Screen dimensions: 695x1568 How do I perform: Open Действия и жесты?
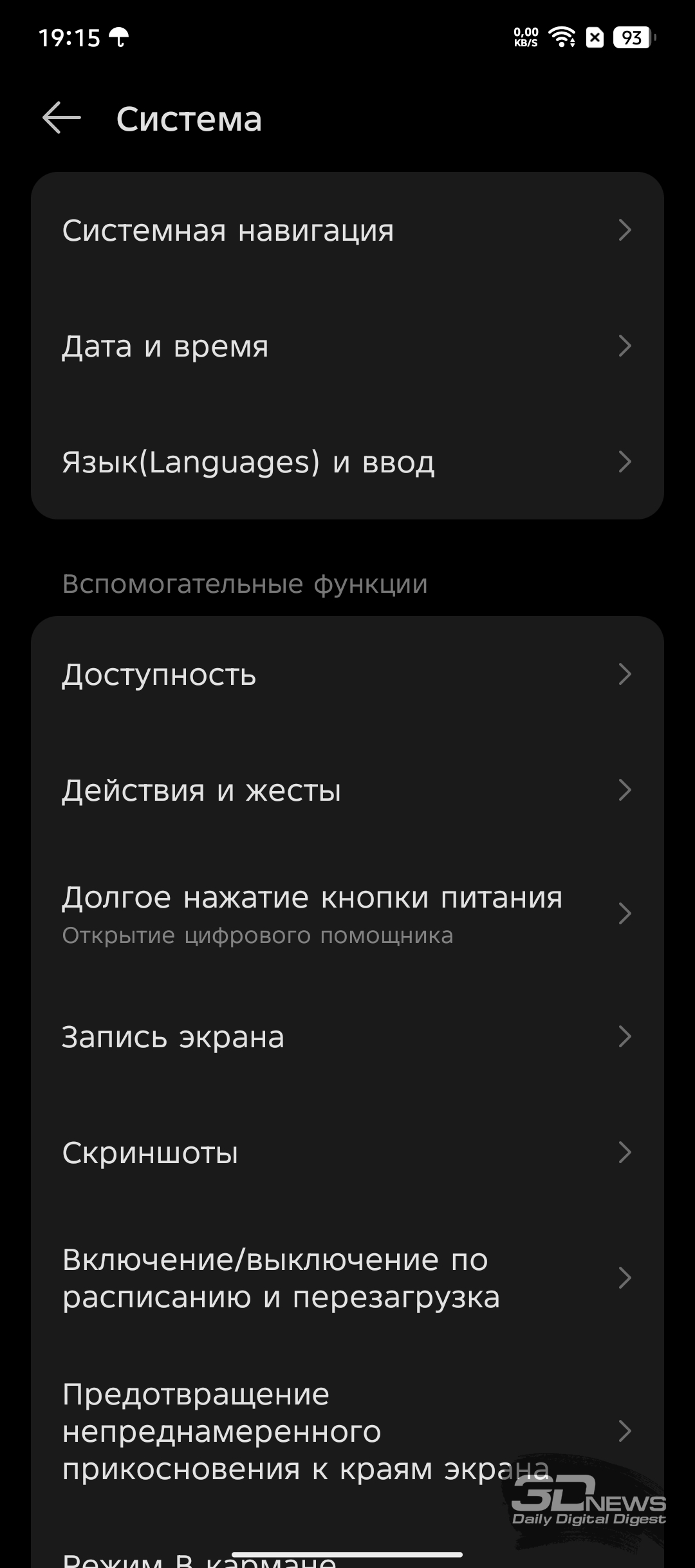(347, 790)
